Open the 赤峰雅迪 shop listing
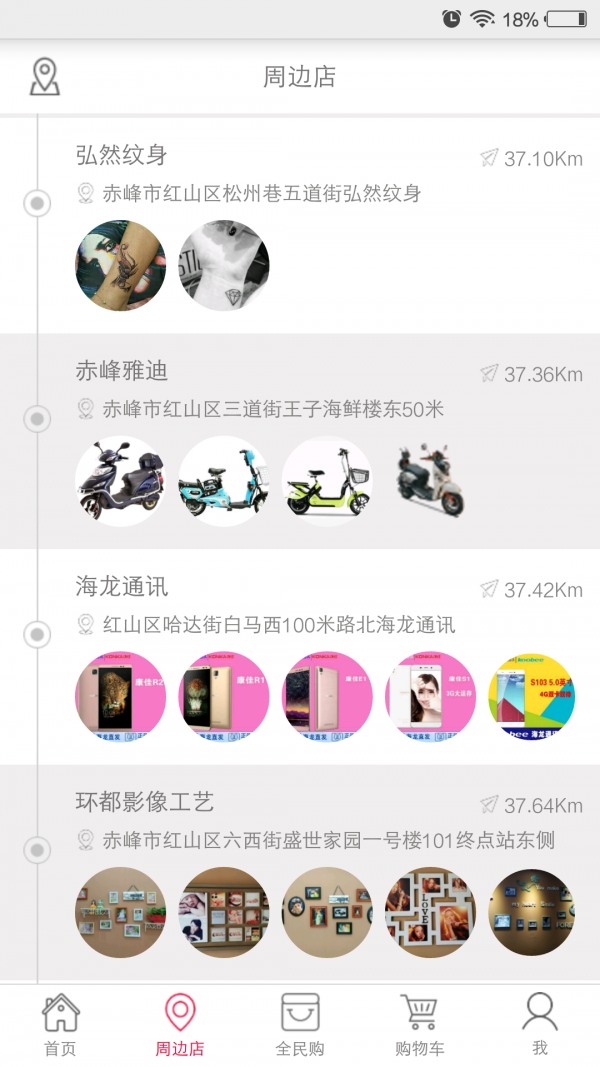Image resolution: width=600 pixels, height=1067 pixels. coord(121,371)
